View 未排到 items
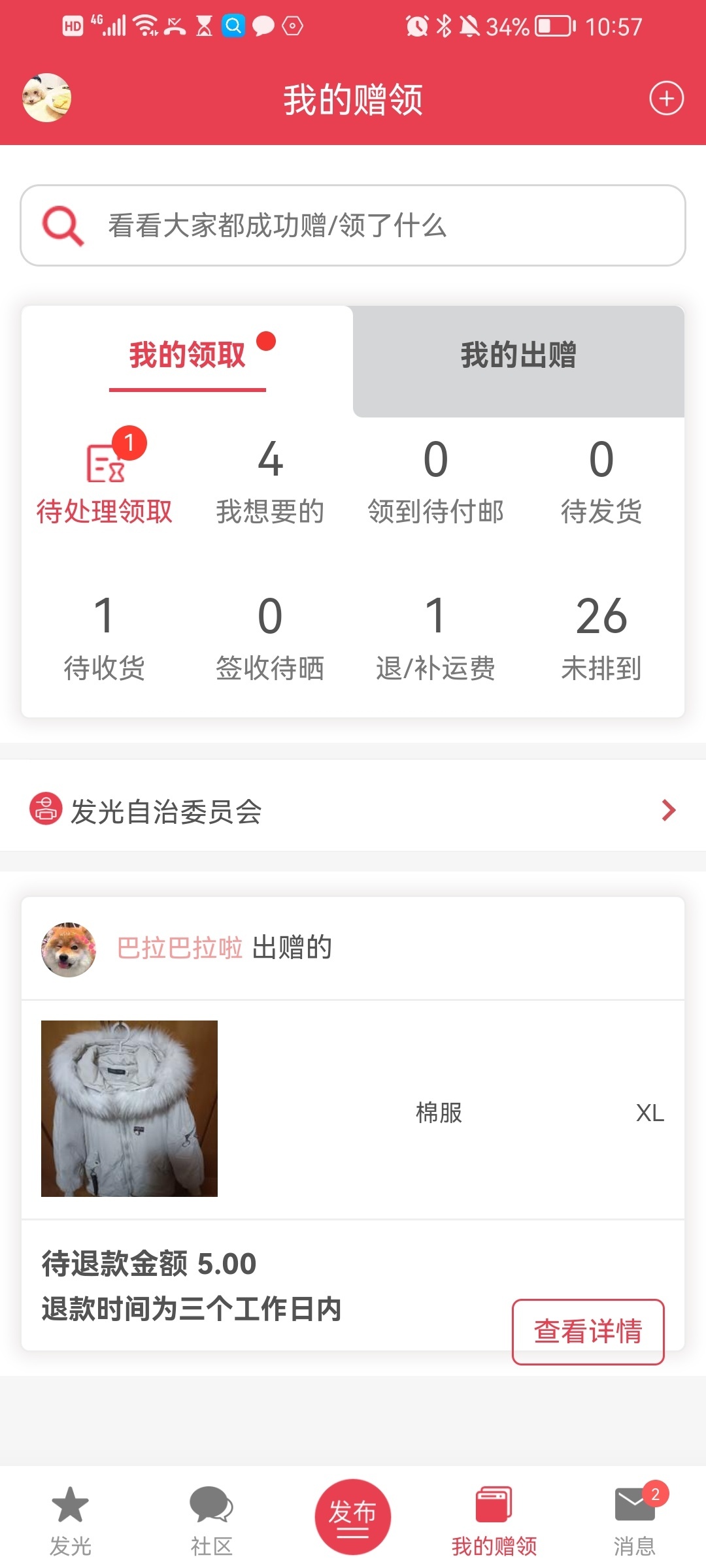Image resolution: width=706 pixels, height=1568 pixels. pos(601,638)
